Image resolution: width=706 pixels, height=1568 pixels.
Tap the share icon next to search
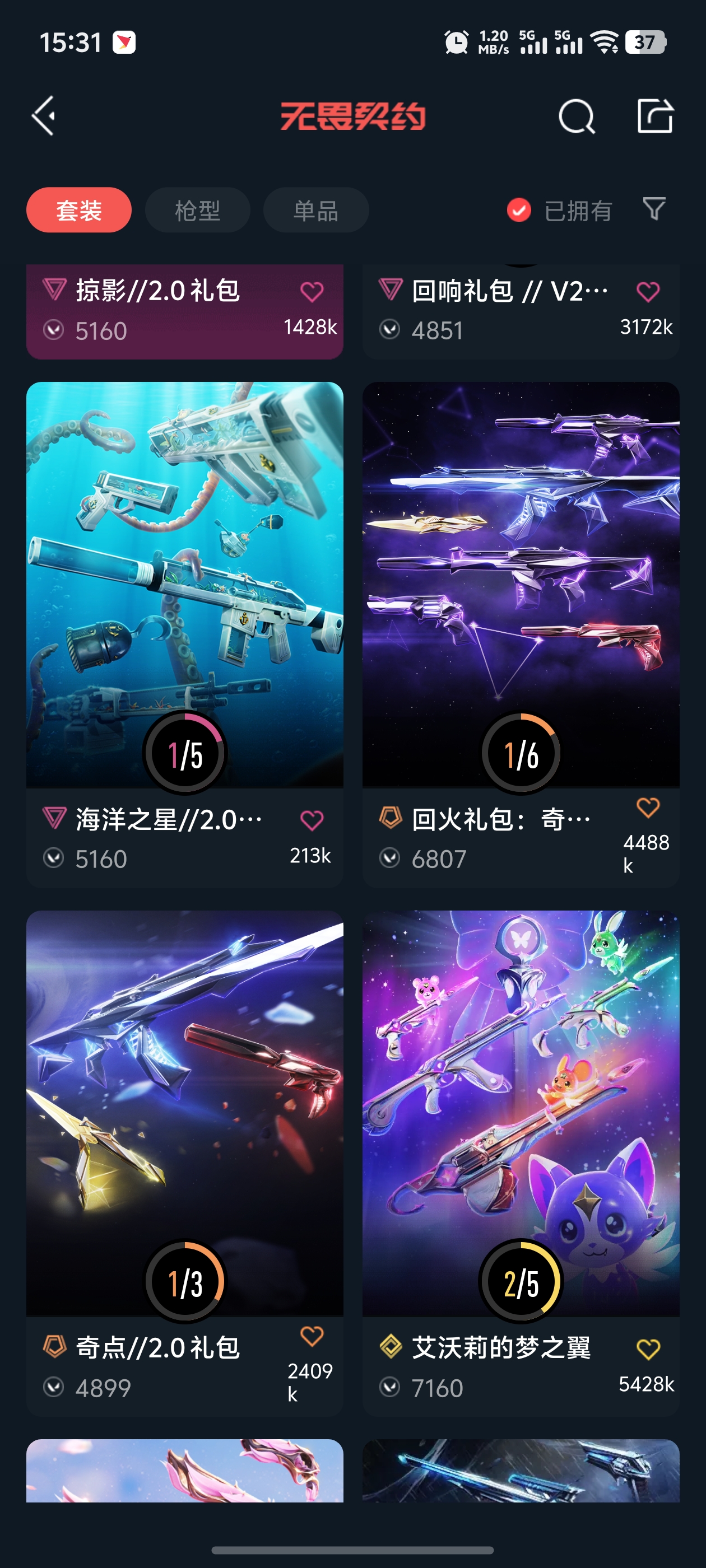coord(657,116)
